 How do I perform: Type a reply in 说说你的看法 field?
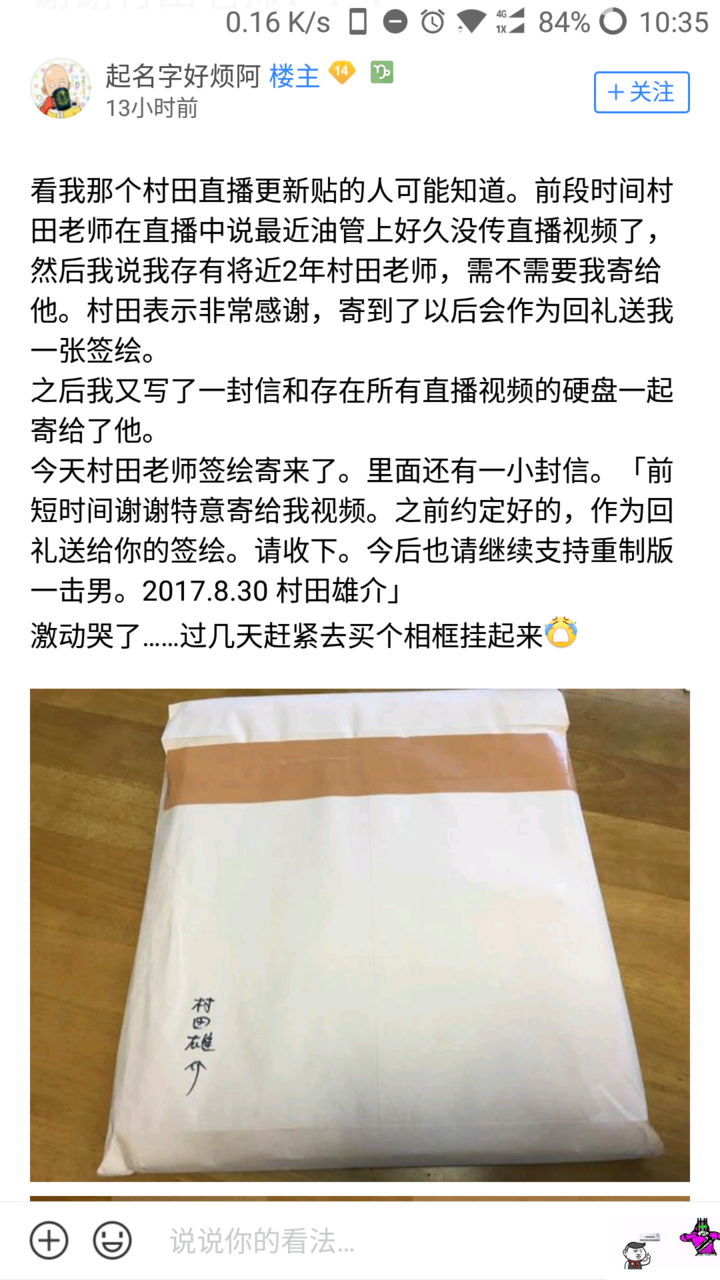point(380,1241)
